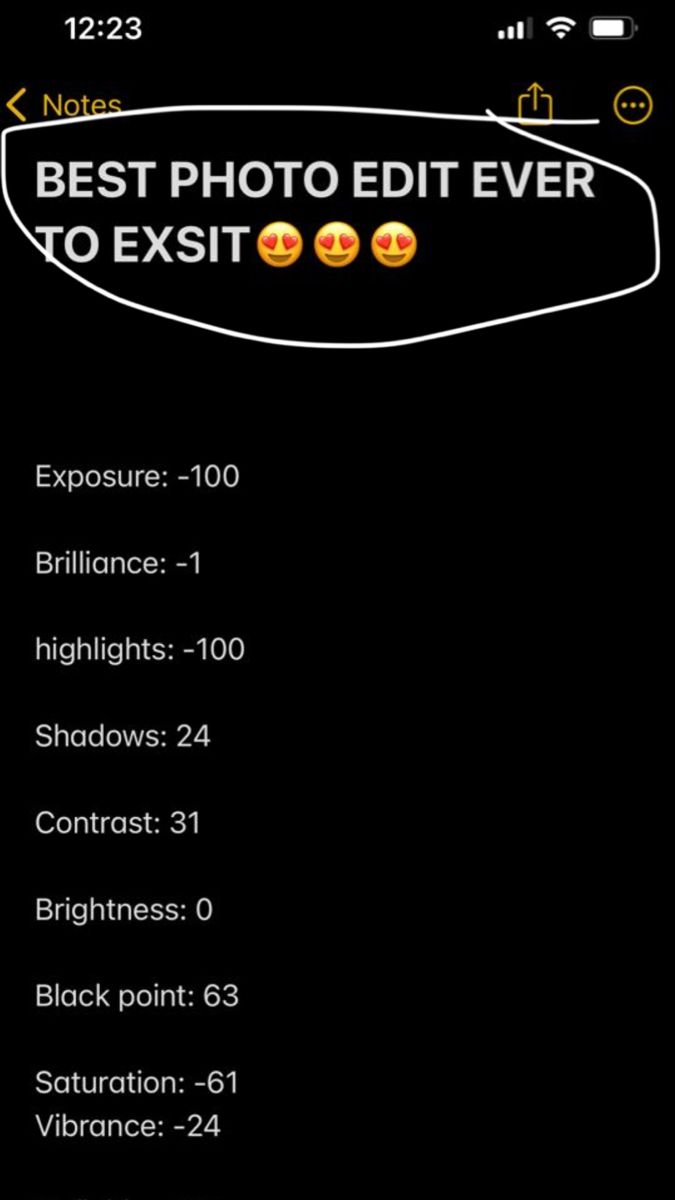Open the more options menu
This screenshot has width=675, height=1200.
[632, 105]
